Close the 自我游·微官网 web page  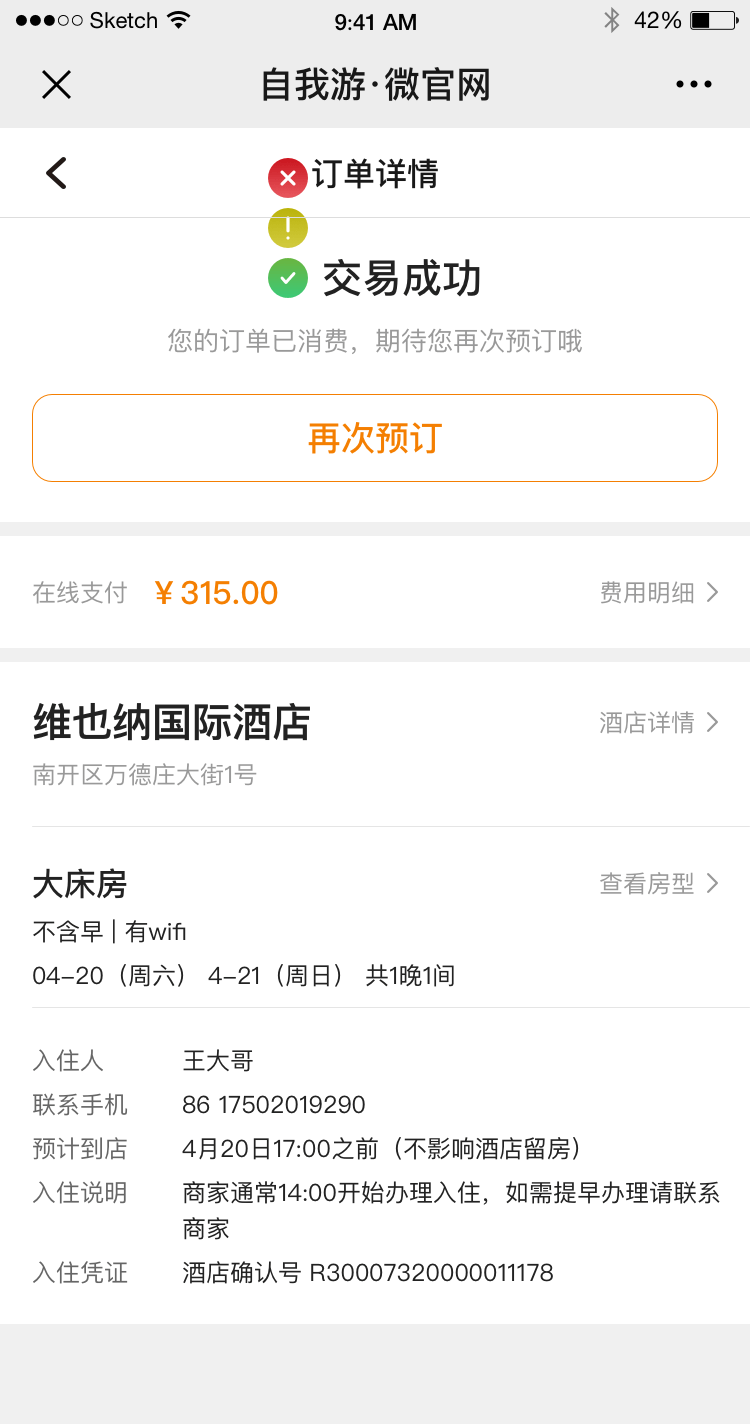point(56,85)
